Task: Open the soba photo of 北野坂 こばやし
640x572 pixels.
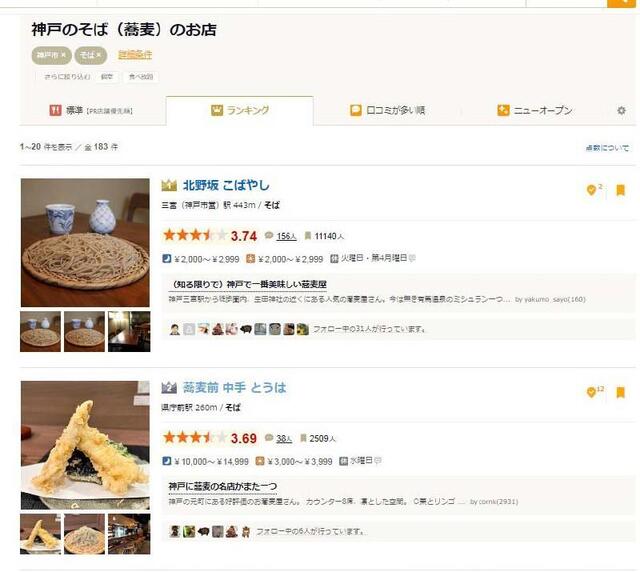Action: point(84,243)
